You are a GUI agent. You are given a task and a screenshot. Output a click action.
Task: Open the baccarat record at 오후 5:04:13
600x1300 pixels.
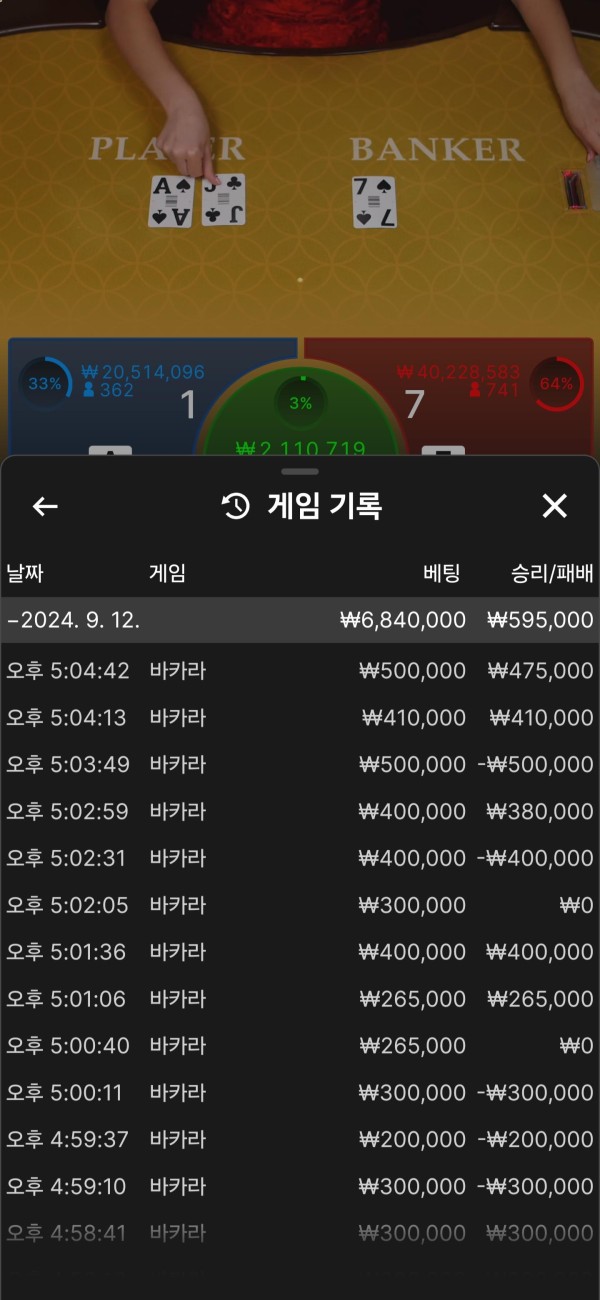pos(300,718)
